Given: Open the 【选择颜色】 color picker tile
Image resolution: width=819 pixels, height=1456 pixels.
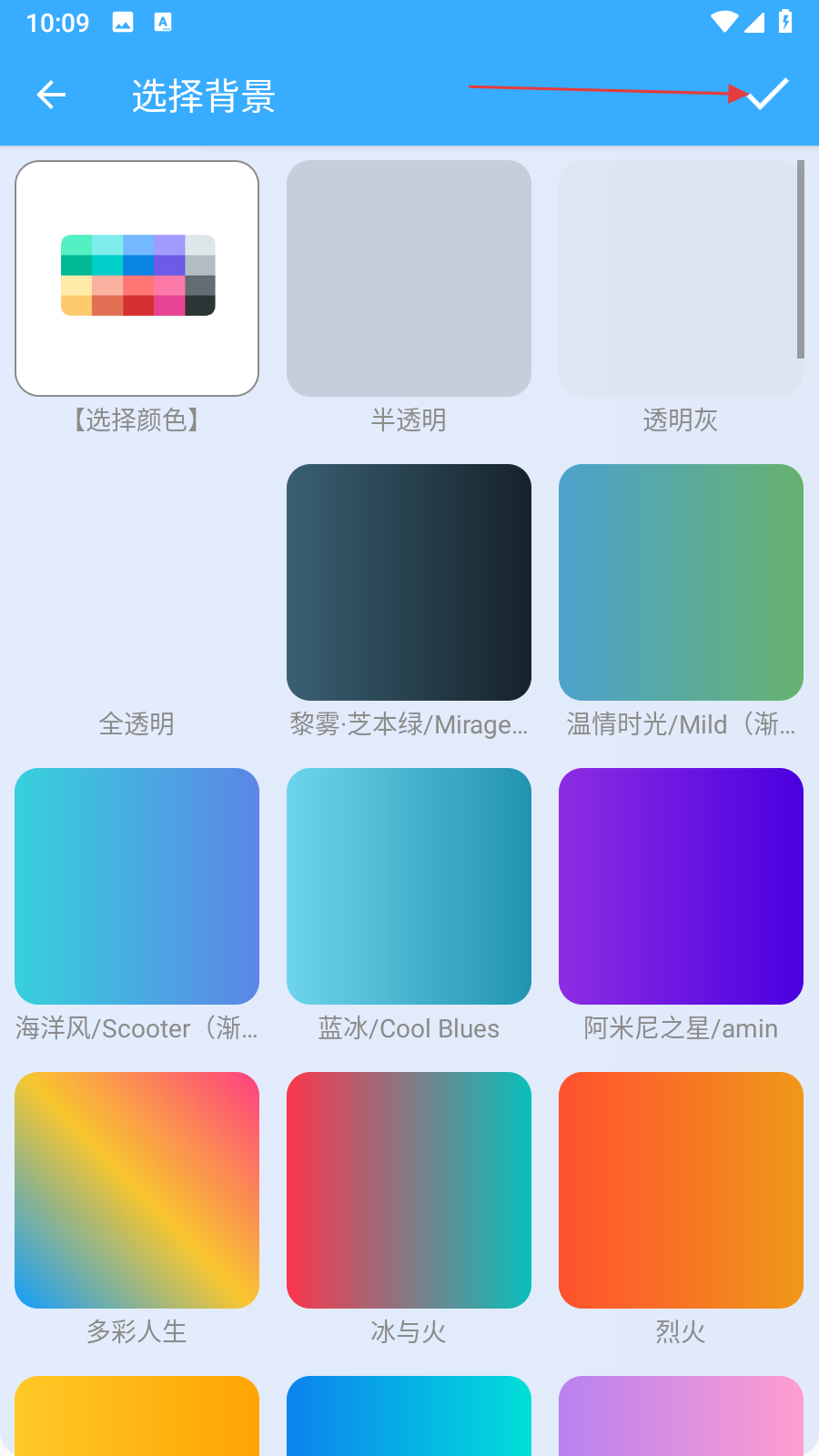Looking at the screenshot, I should pos(136,278).
